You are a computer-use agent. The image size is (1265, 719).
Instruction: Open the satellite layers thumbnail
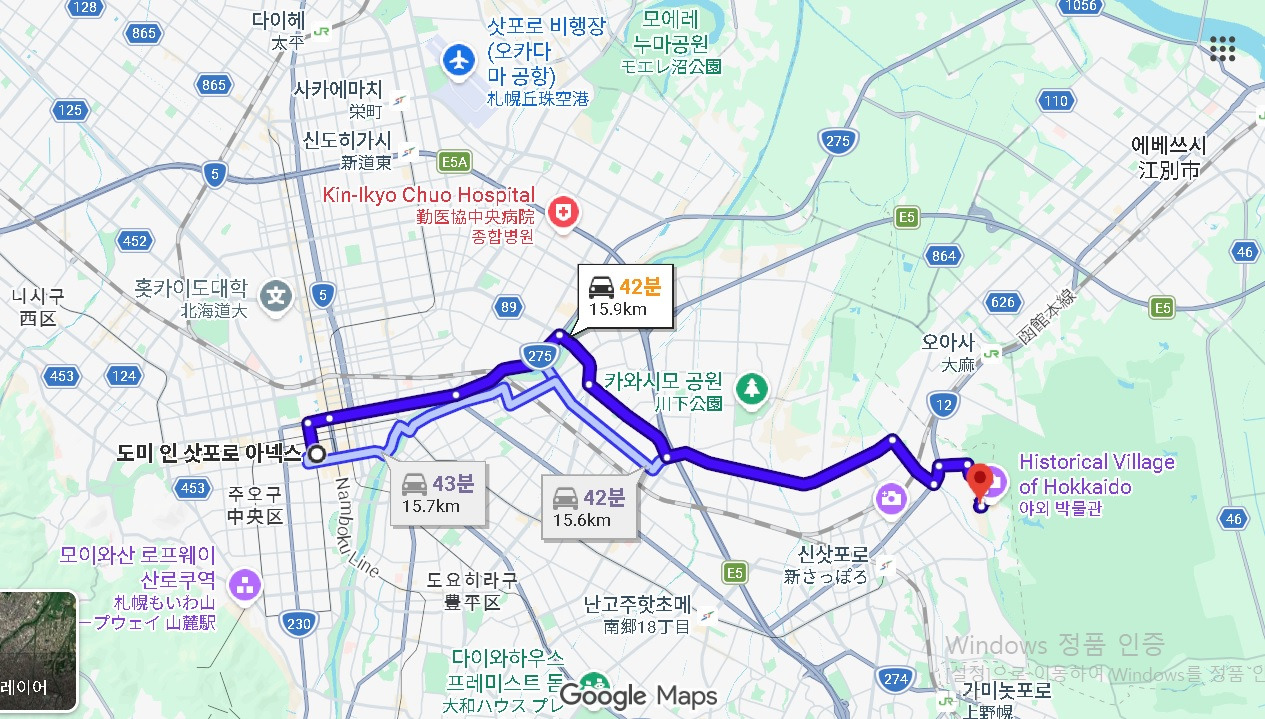click(38, 651)
